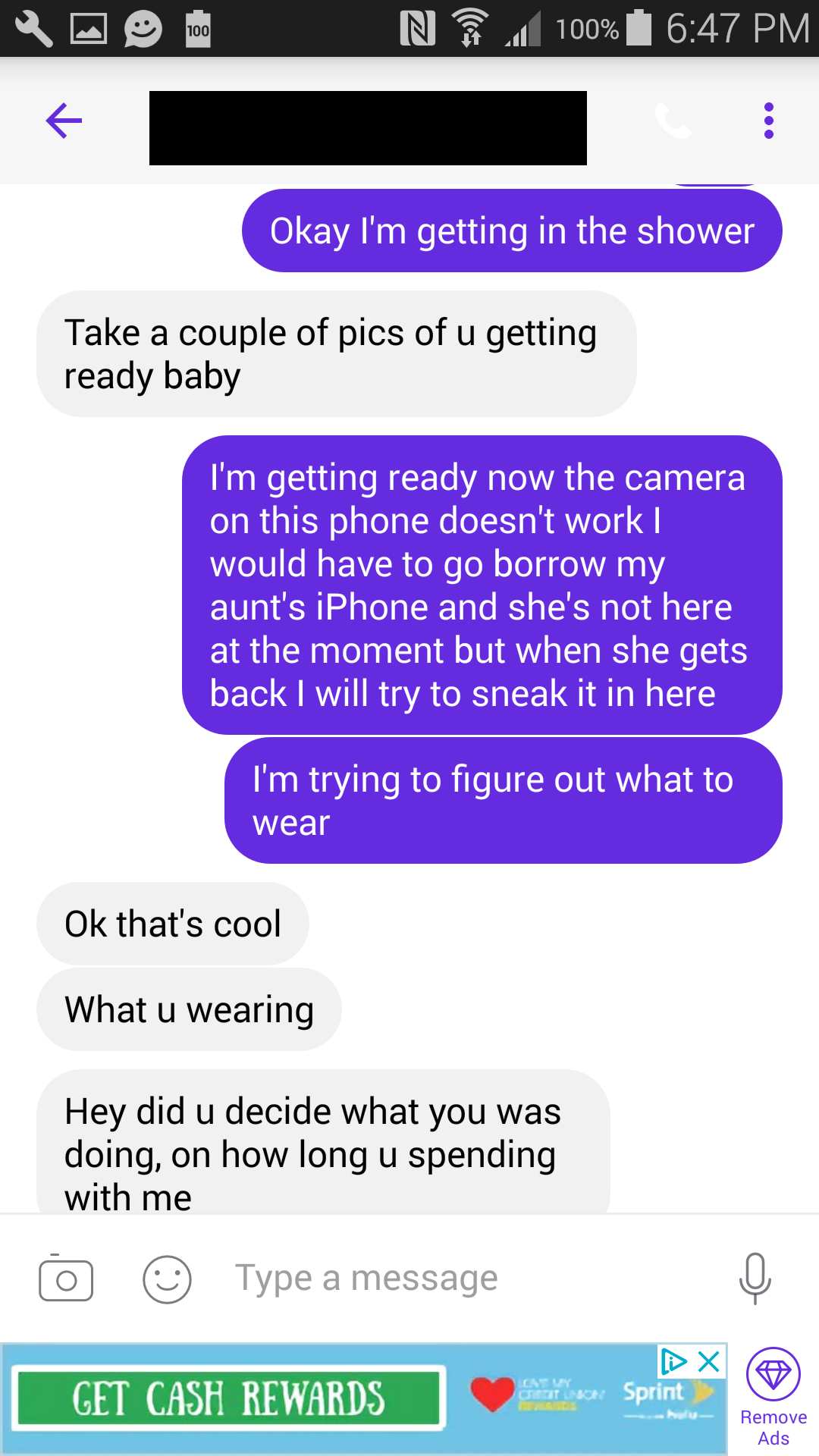Open the AdChoices info icon
The height and width of the screenshot is (1456, 819).
point(673,1361)
